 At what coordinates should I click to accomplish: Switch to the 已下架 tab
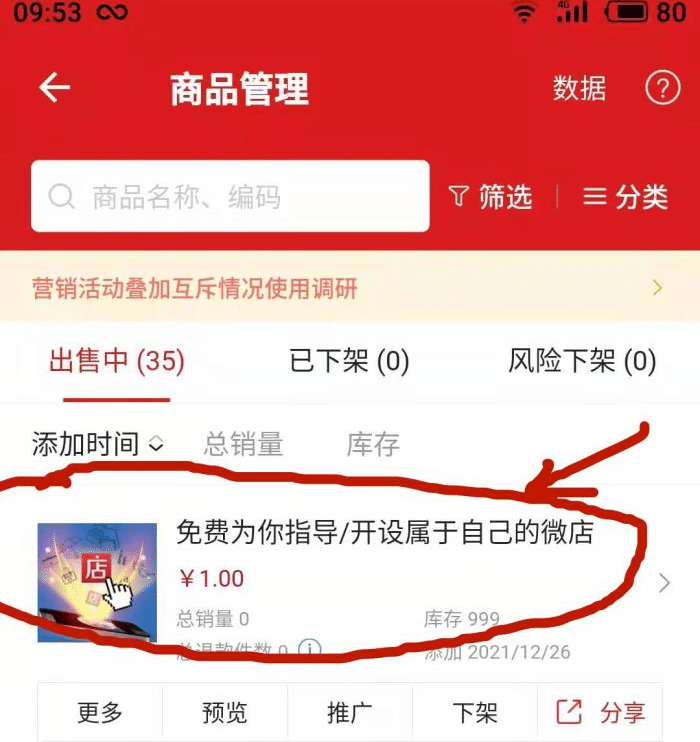coord(349,361)
